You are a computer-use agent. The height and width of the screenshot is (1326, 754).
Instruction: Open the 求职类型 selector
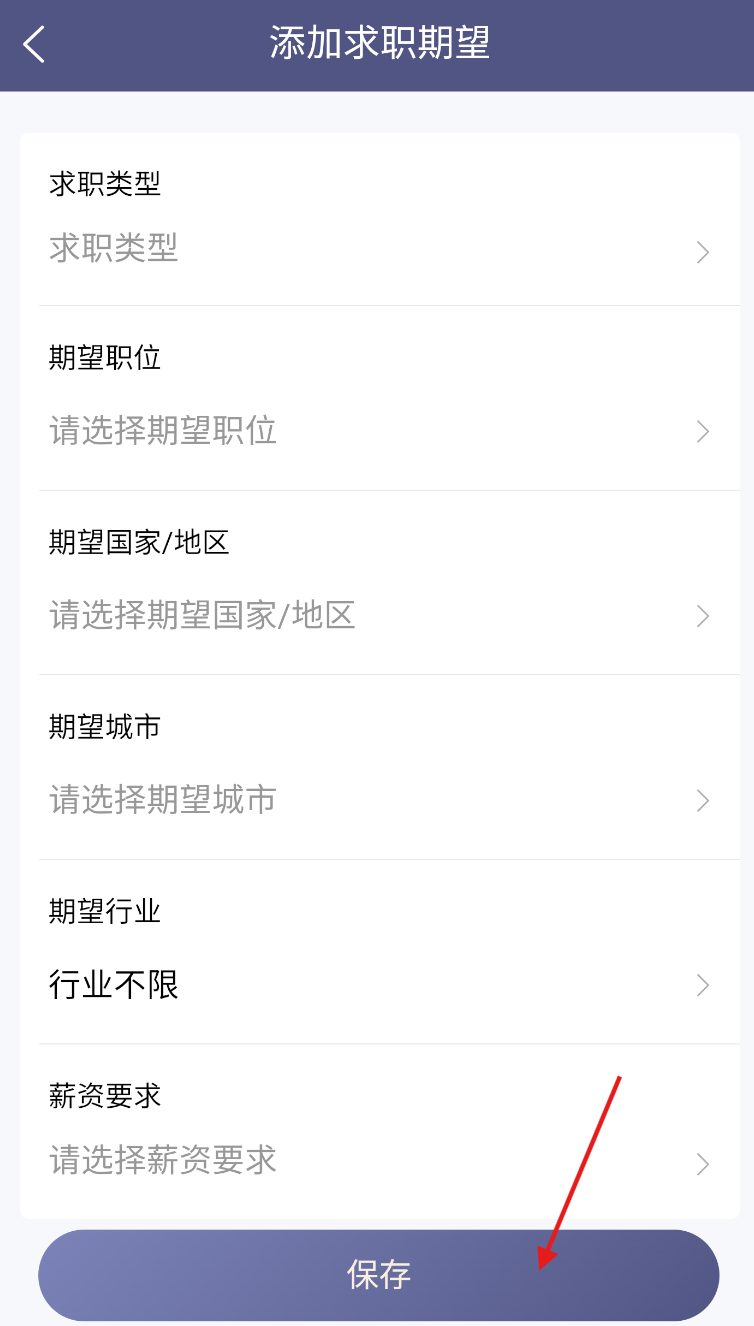(380, 249)
